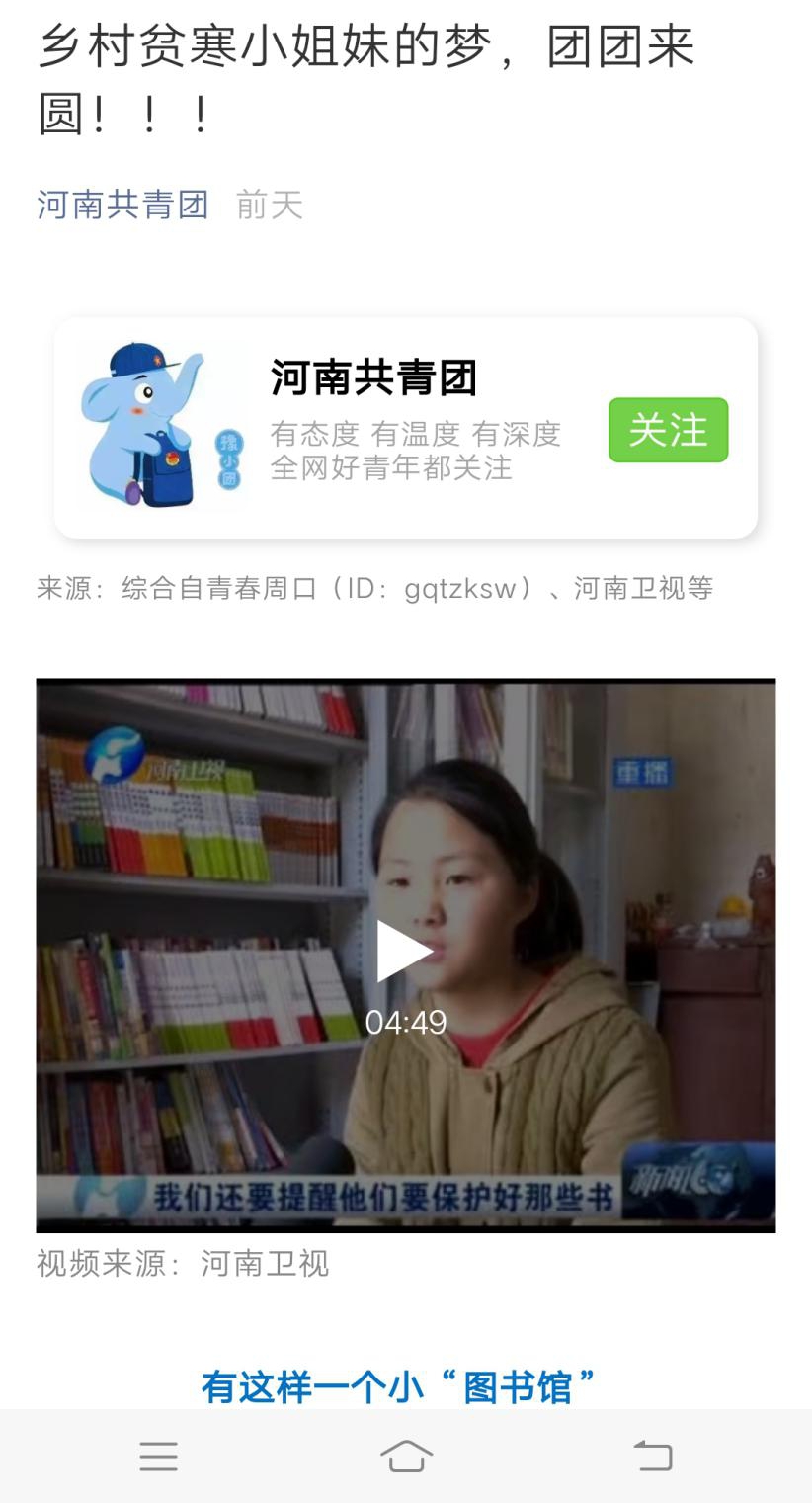Open the 河南共青团 author link
The image size is (812, 1503).
coord(122,205)
